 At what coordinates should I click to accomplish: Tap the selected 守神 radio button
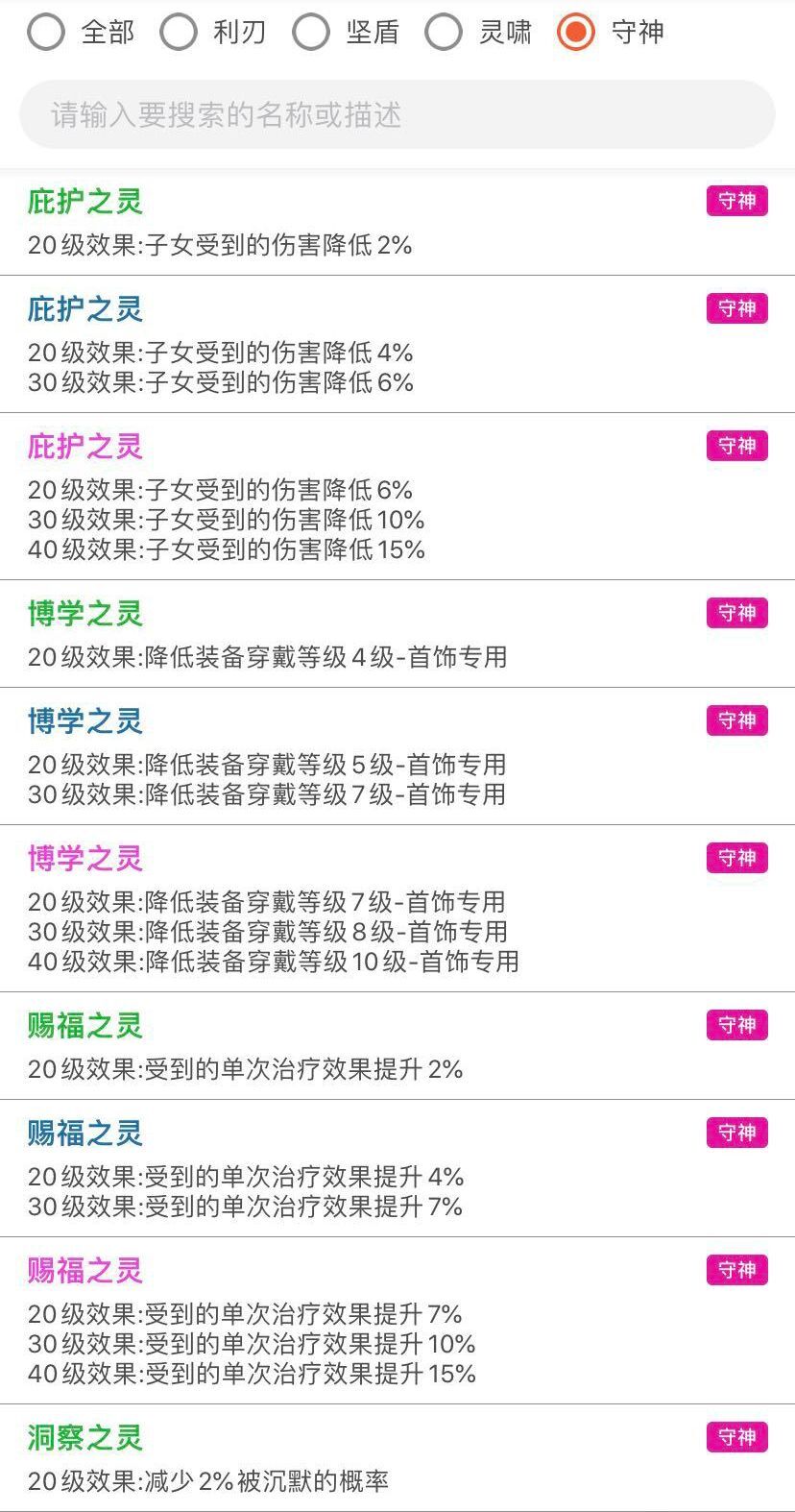click(x=576, y=32)
